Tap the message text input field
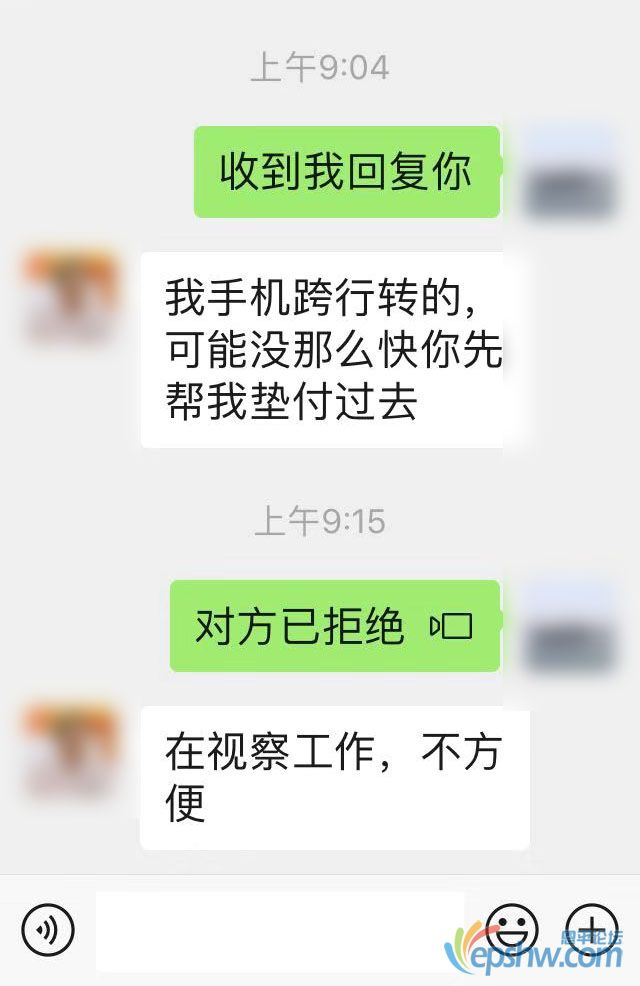 (x=280, y=930)
